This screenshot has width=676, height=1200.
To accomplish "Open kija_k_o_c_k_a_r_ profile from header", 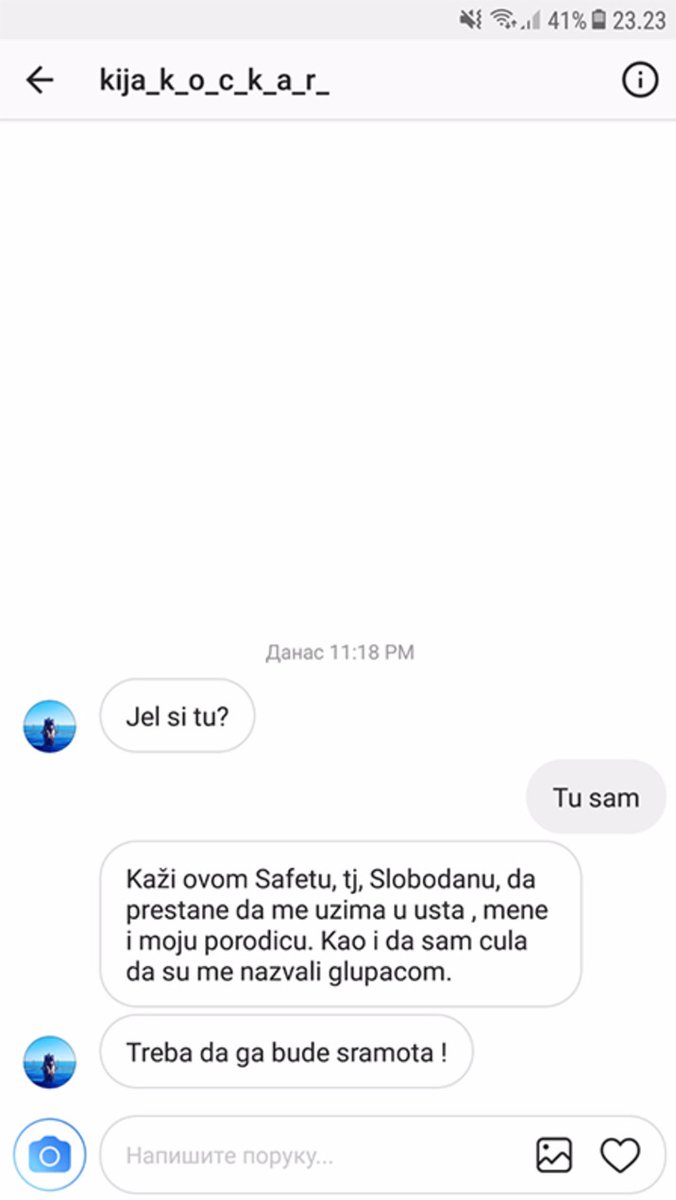I will pyautogui.click(x=214, y=80).
